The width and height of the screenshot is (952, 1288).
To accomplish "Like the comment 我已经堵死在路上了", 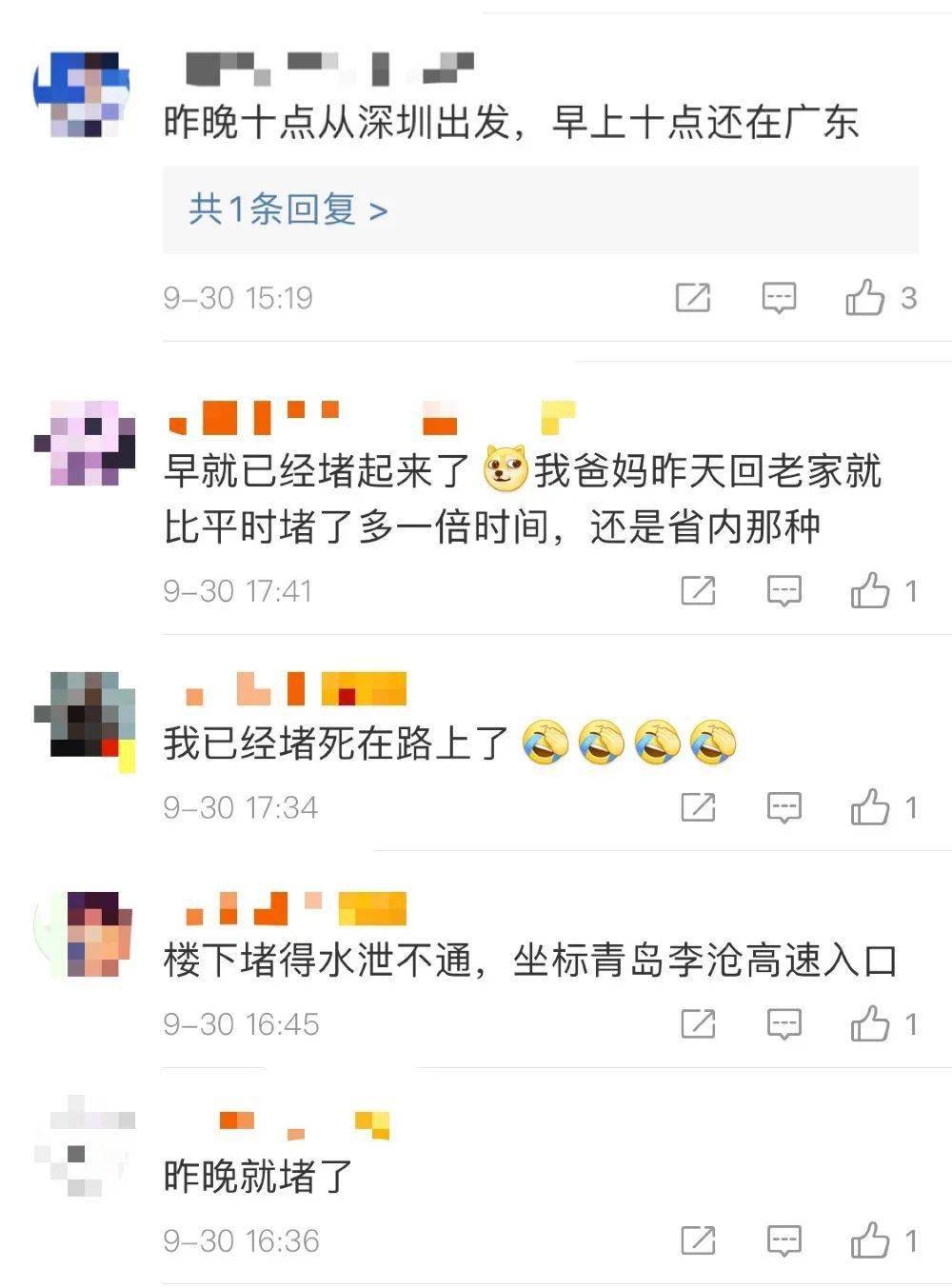I will 870,808.
